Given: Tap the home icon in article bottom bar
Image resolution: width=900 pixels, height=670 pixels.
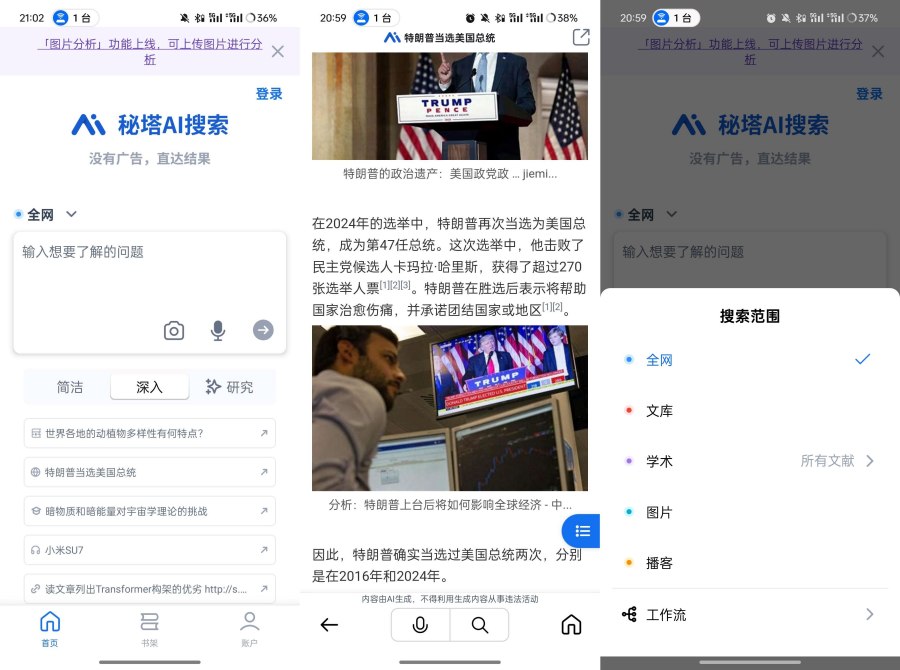Looking at the screenshot, I should [x=571, y=625].
